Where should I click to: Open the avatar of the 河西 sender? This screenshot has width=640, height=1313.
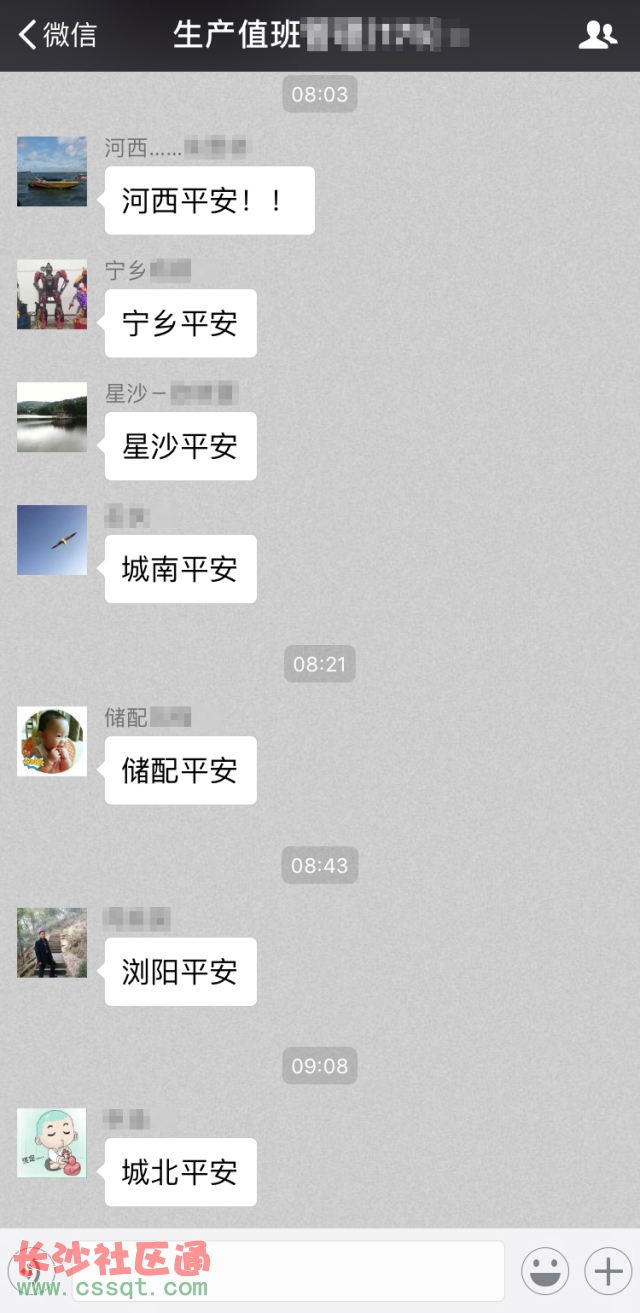52,171
